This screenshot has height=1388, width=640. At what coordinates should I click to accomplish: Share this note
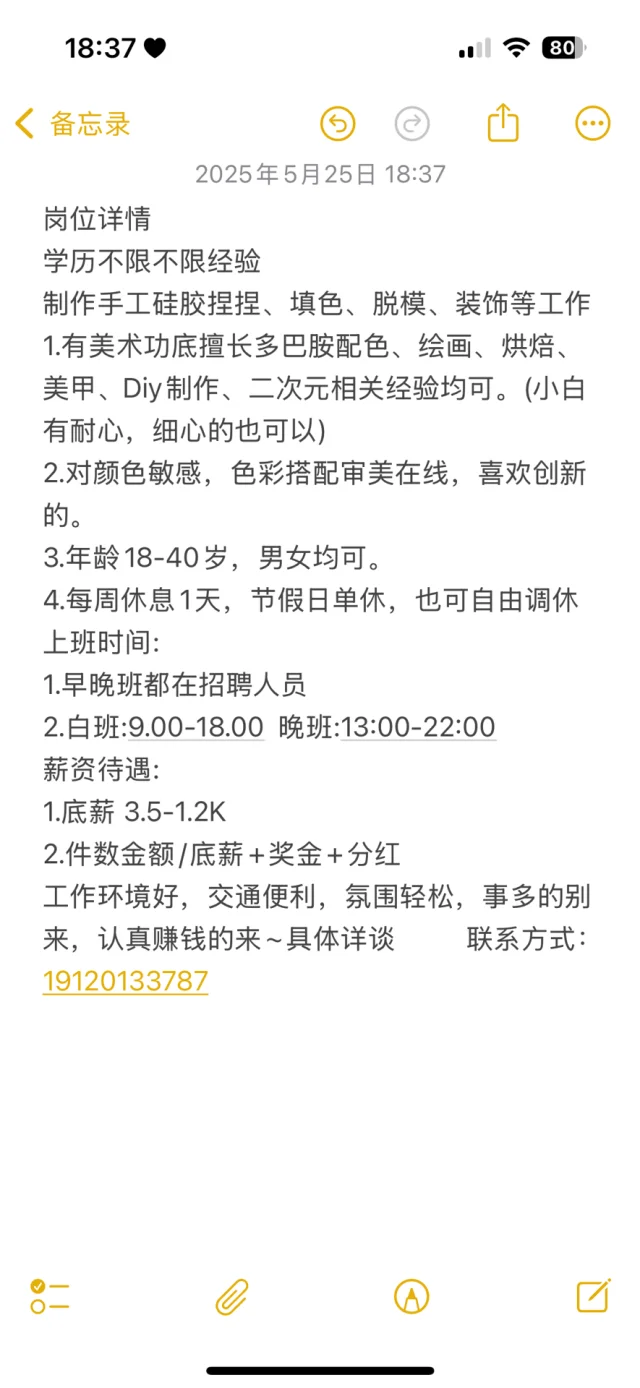(x=503, y=123)
